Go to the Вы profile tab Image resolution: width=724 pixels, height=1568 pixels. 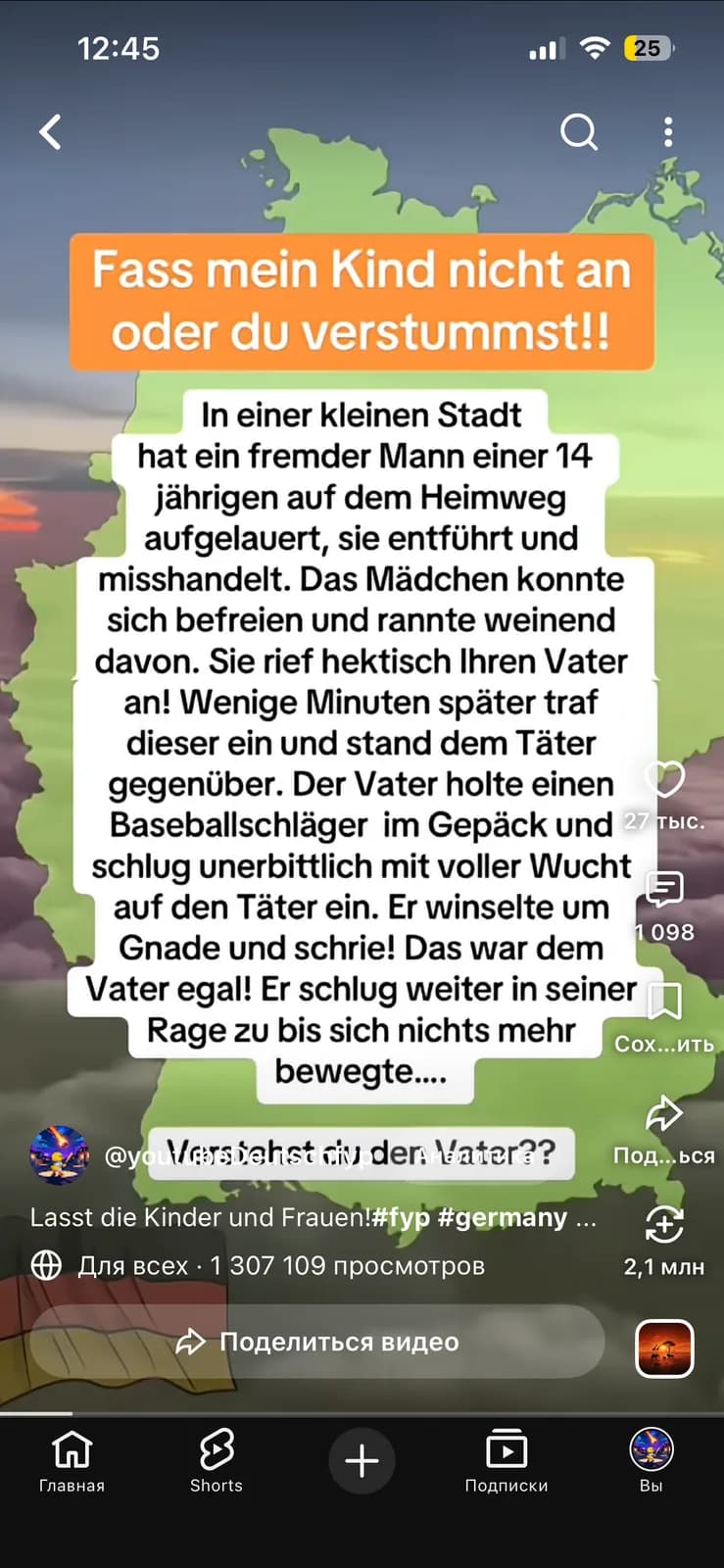(x=652, y=1460)
